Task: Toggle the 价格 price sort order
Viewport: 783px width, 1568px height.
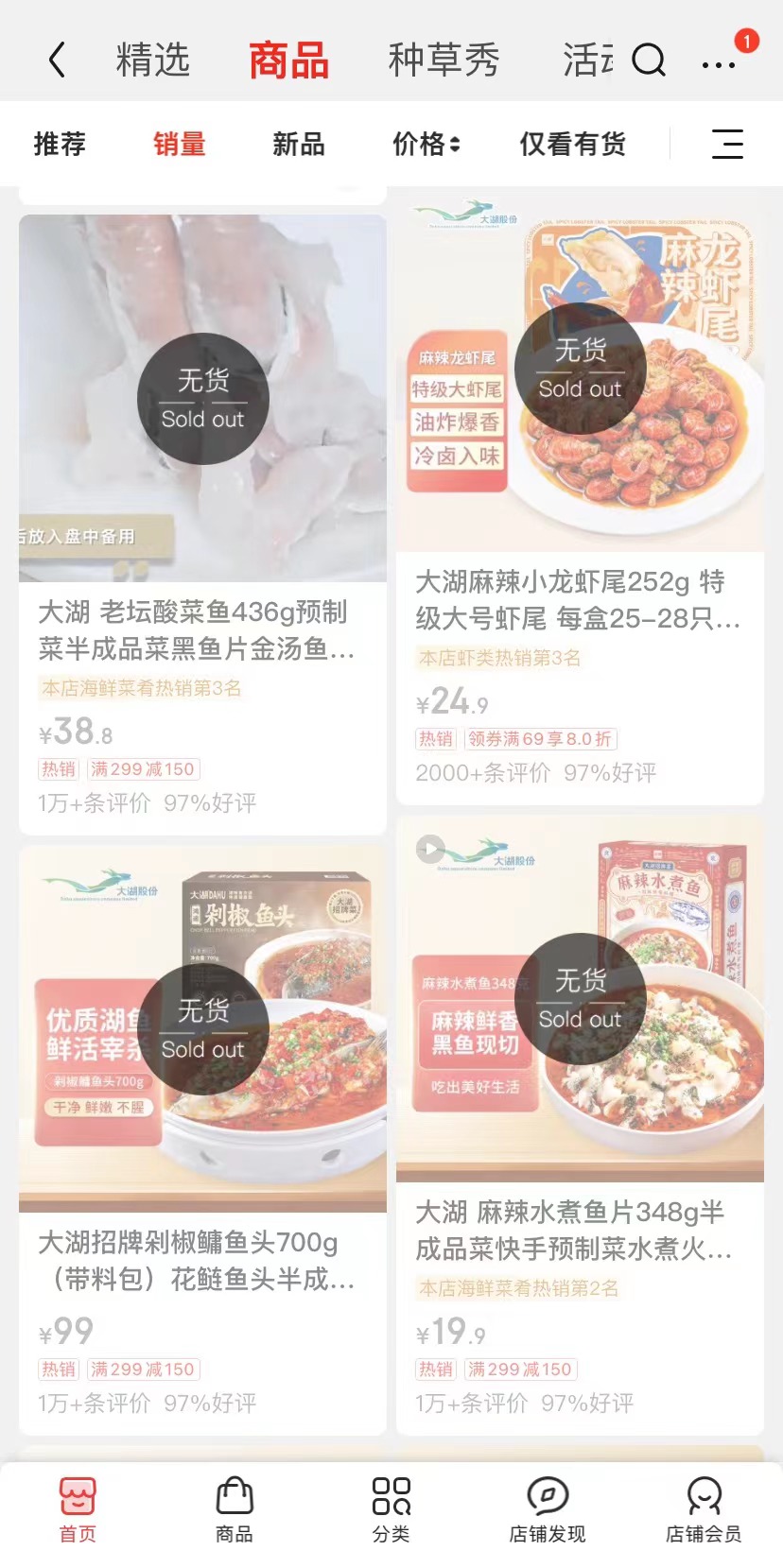Action: [426, 144]
